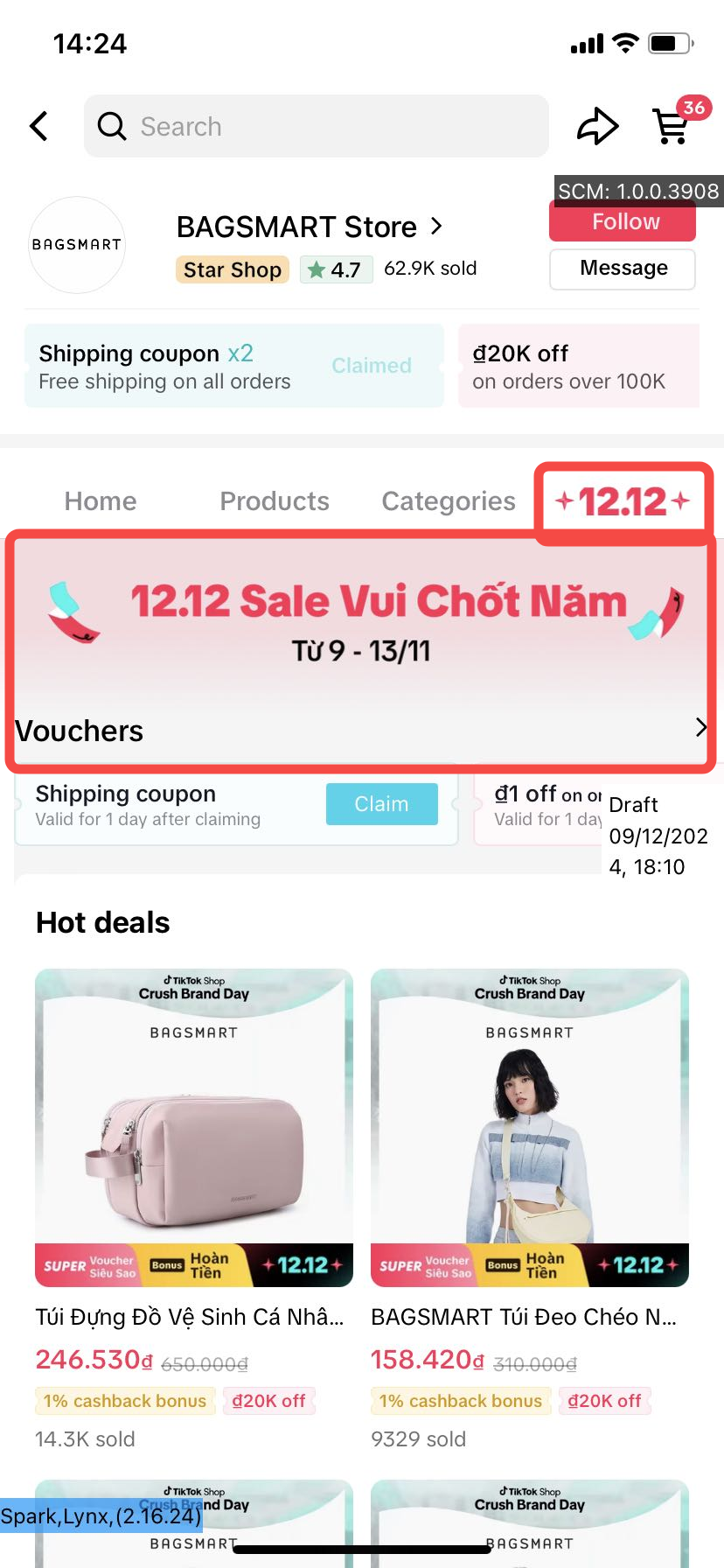
Task: Go back with the arrow icon
Action: [x=38, y=126]
